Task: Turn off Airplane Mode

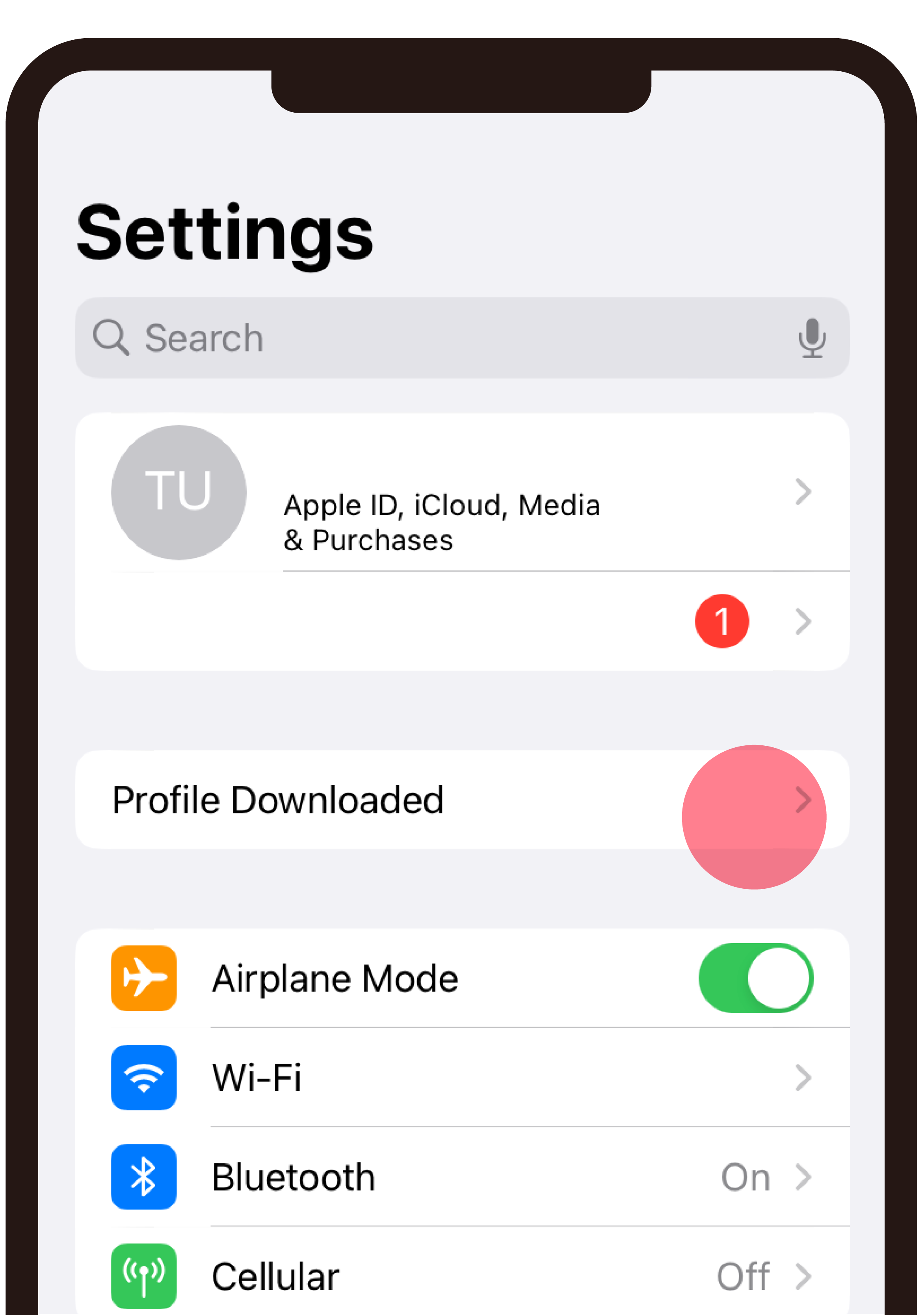Action: click(x=755, y=978)
